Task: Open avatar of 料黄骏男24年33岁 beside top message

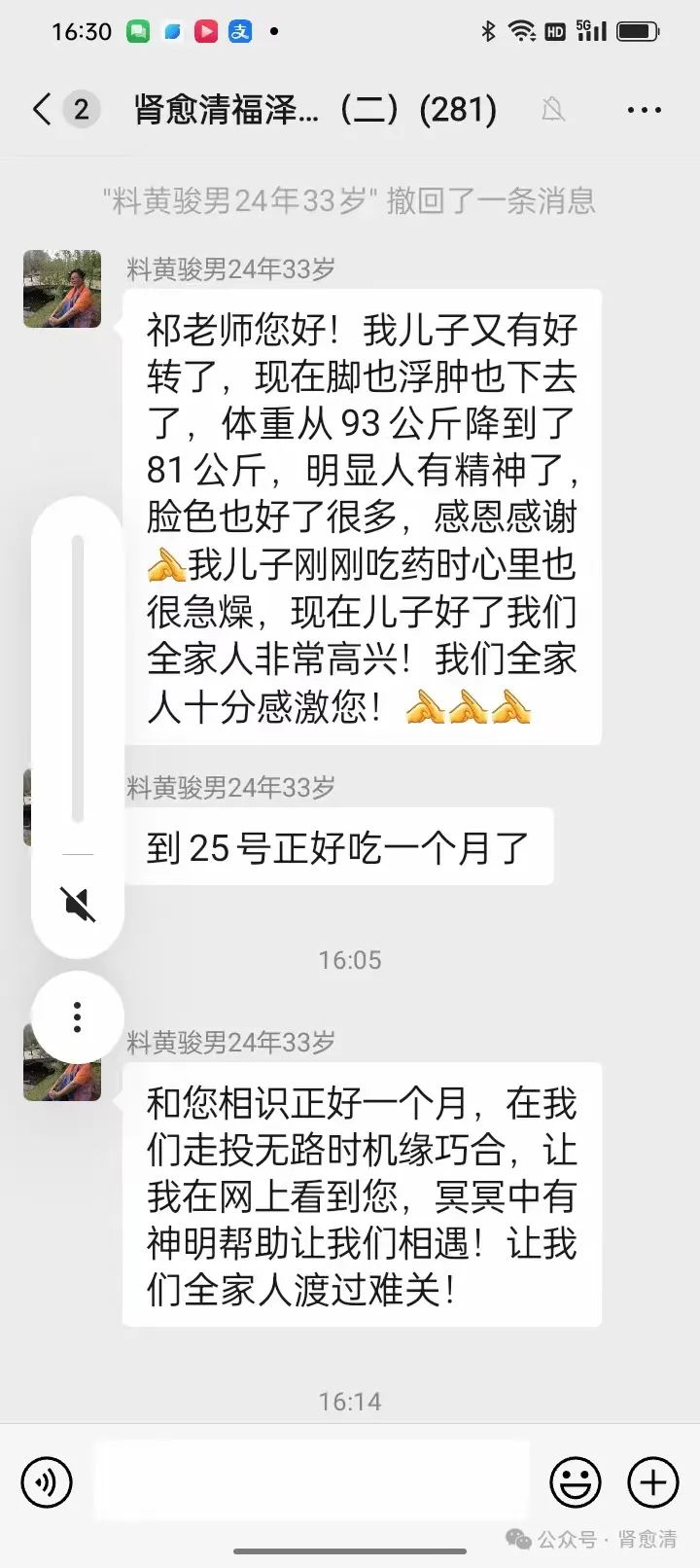Action: coord(62,289)
